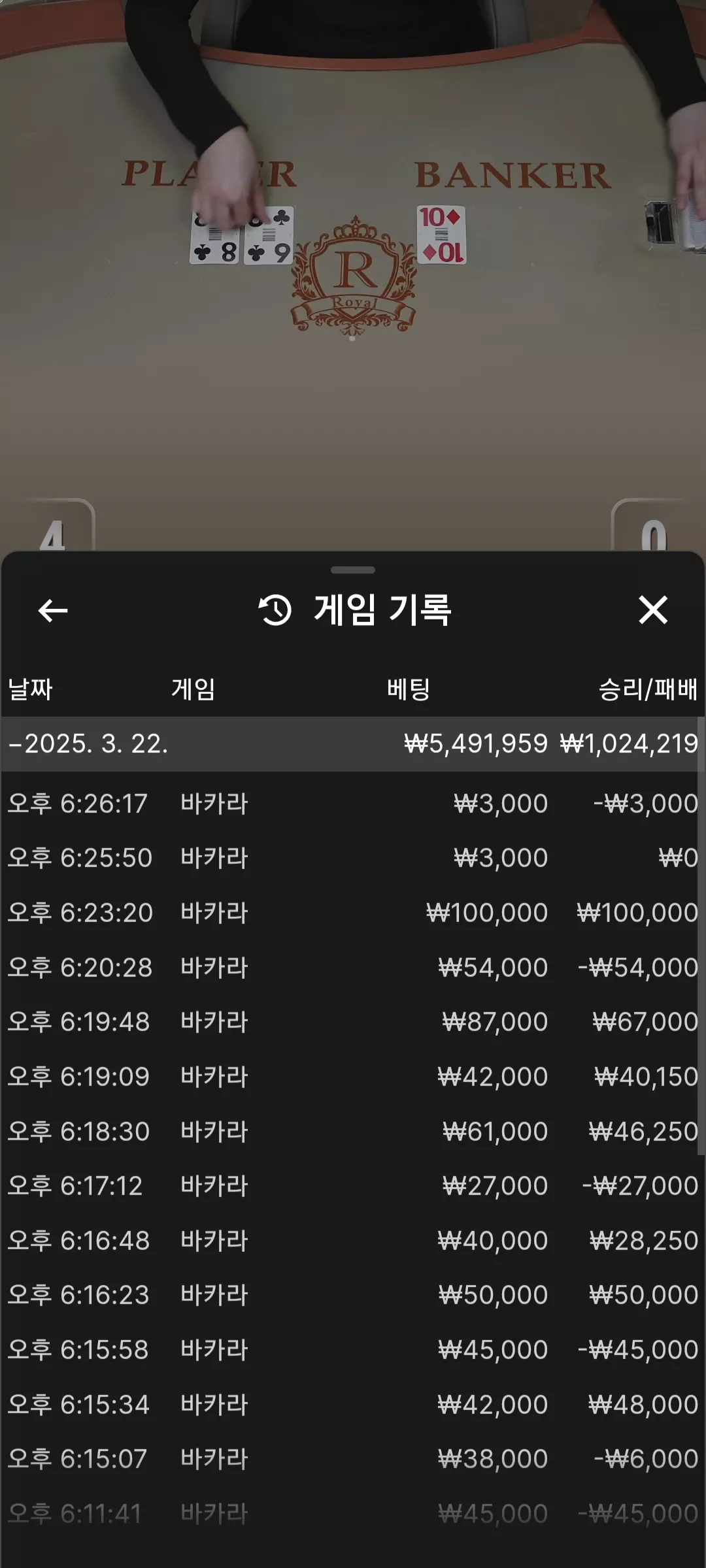Screen dimensions: 706x1568
Task: Open the 오후 6:17:12 바카라 record
Action: (353, 1186)
